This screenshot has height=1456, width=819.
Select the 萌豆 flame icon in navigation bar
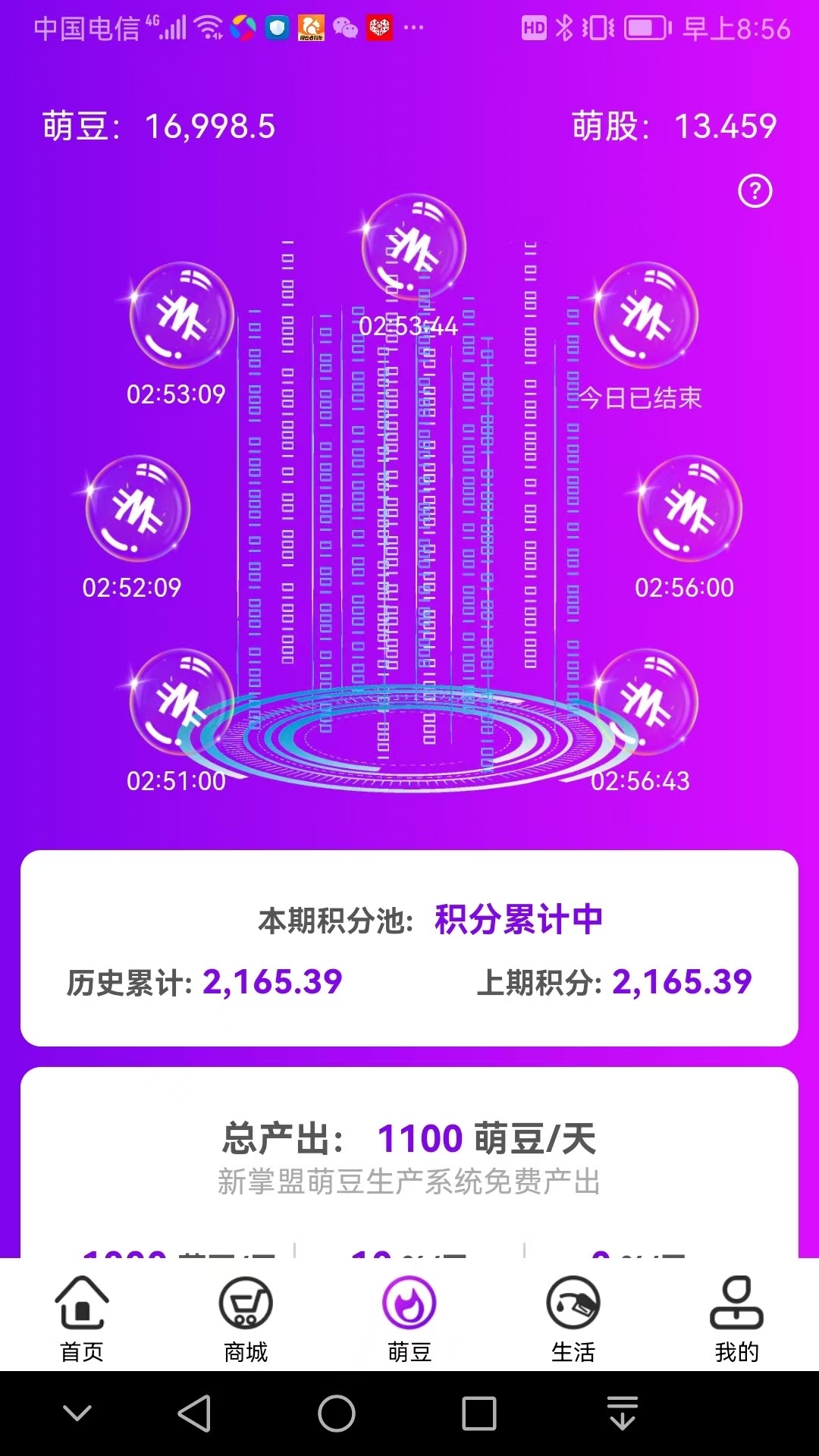click(409, 1298)
